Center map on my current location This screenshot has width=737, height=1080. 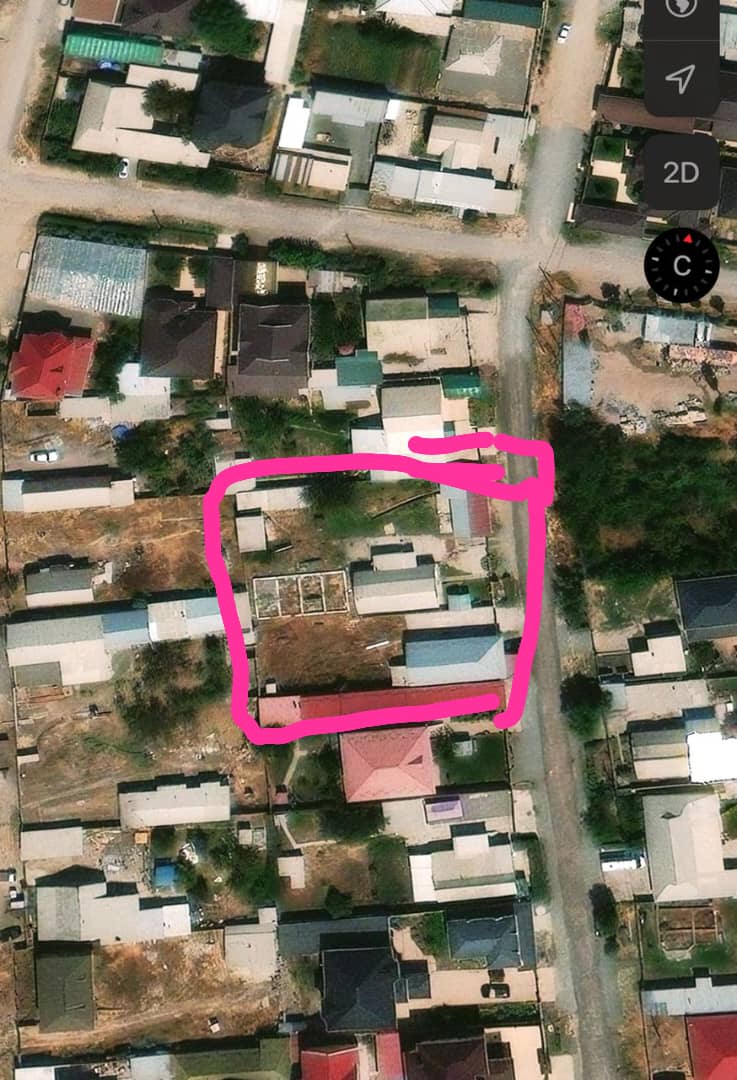tap(681, 80)
